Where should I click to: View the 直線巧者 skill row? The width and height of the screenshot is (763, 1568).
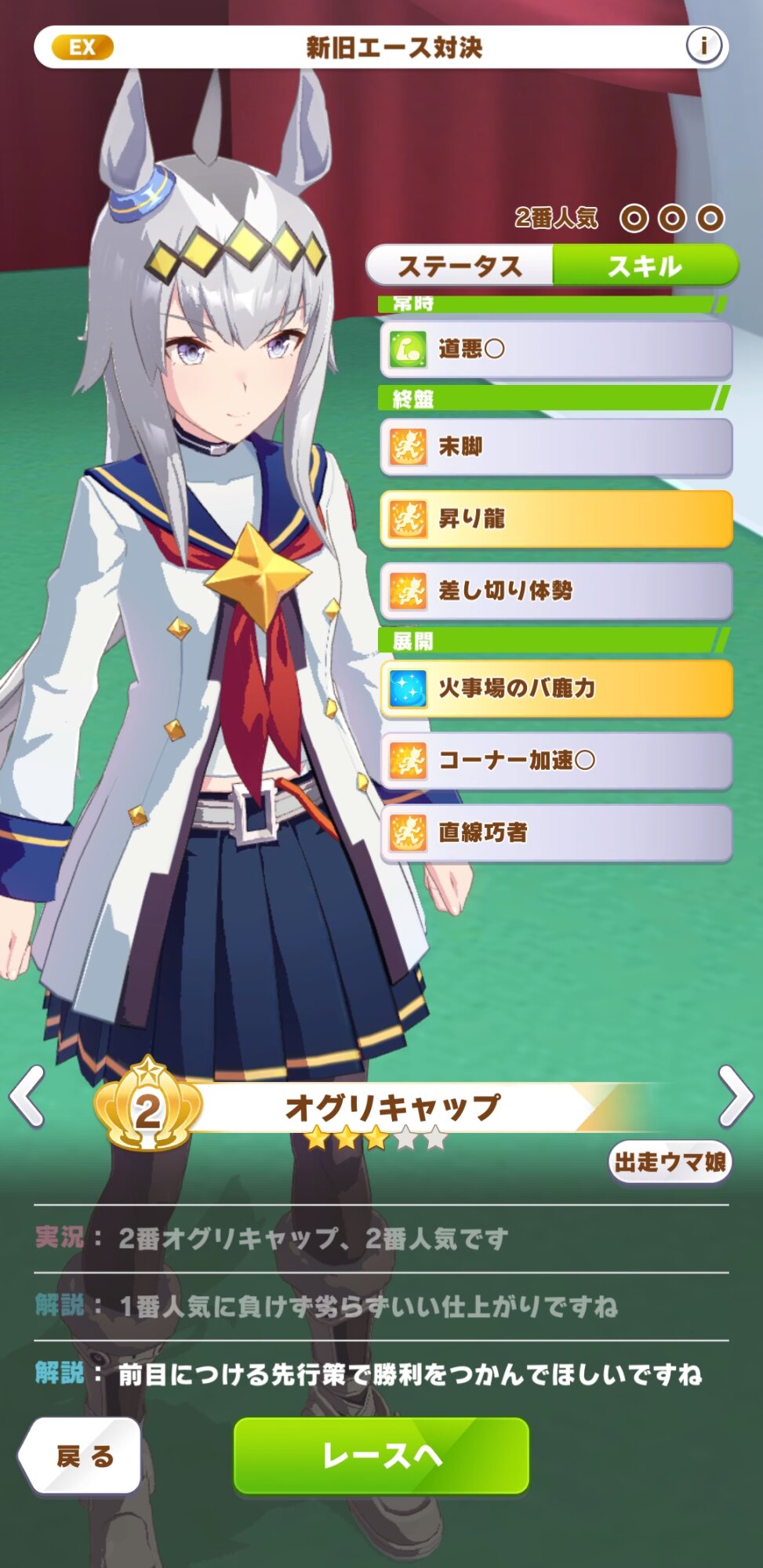pyautogui.click(x=556, y=832)
